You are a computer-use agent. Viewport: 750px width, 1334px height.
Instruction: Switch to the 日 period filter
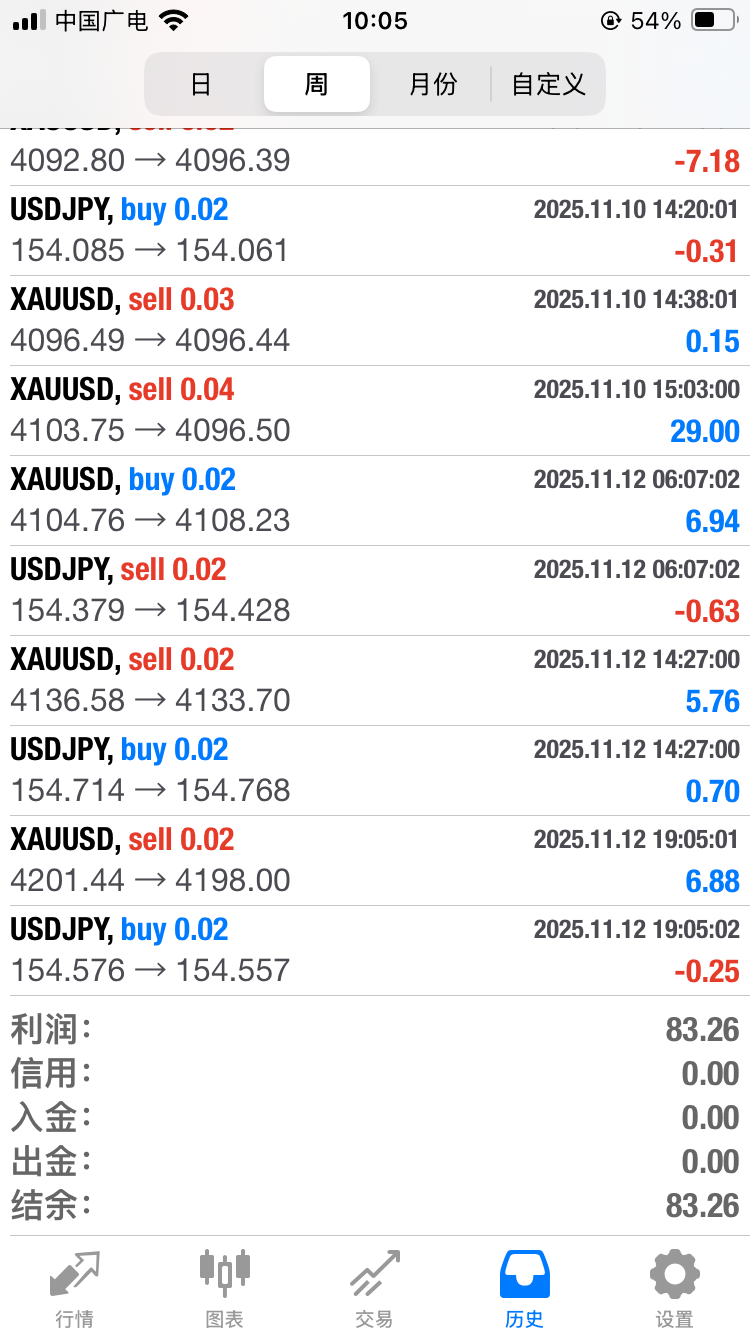tap(201, 84)
